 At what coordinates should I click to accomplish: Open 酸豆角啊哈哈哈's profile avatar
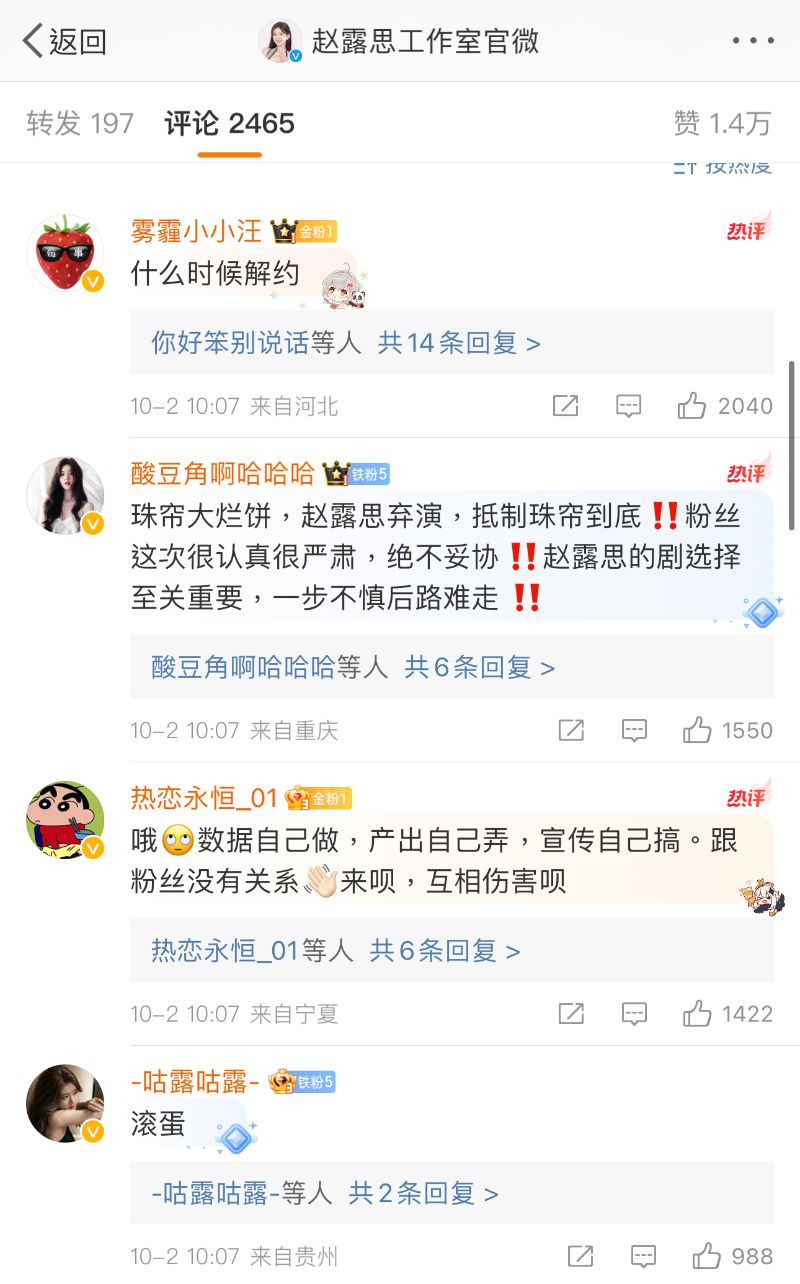pos(65,496)
